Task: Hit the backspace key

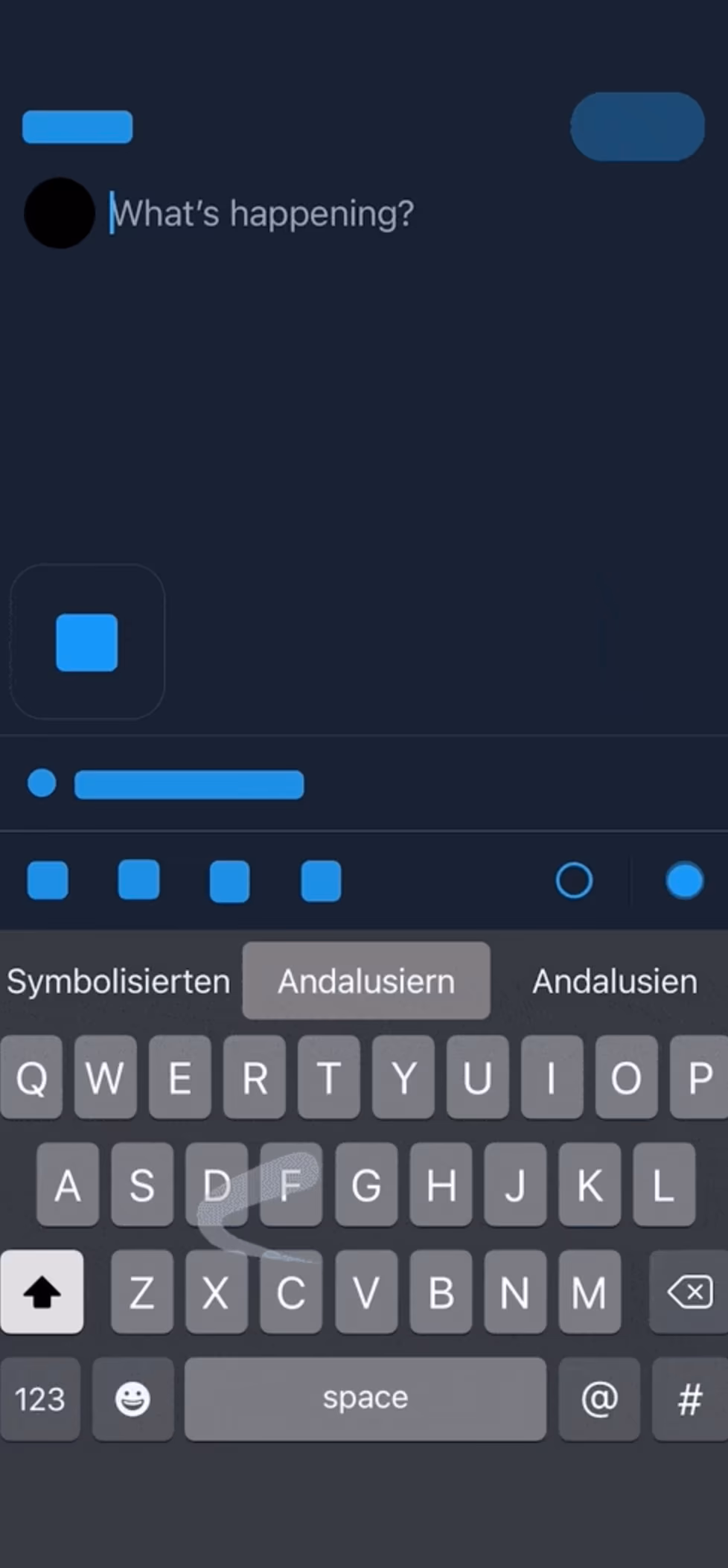Action: point(689,1293)
